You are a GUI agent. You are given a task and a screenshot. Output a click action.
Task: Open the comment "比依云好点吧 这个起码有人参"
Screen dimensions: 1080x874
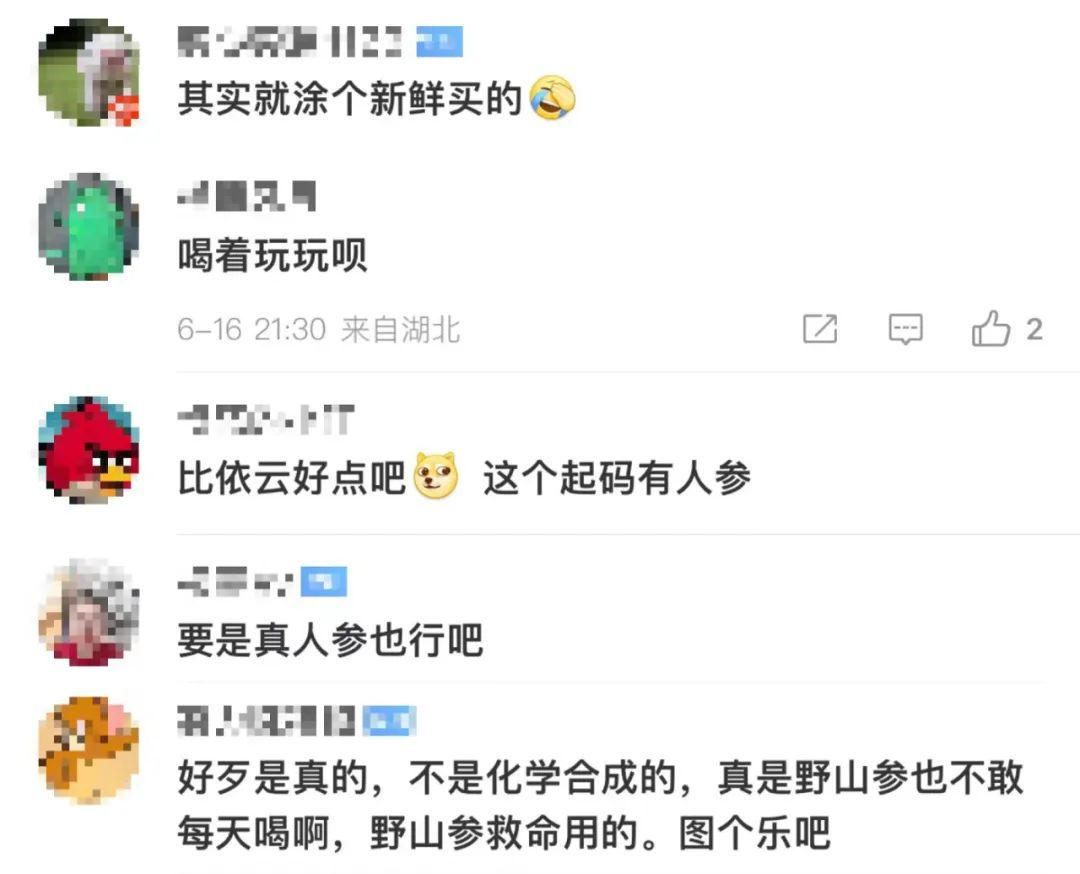pyautogui.click(x=463, y=480)
